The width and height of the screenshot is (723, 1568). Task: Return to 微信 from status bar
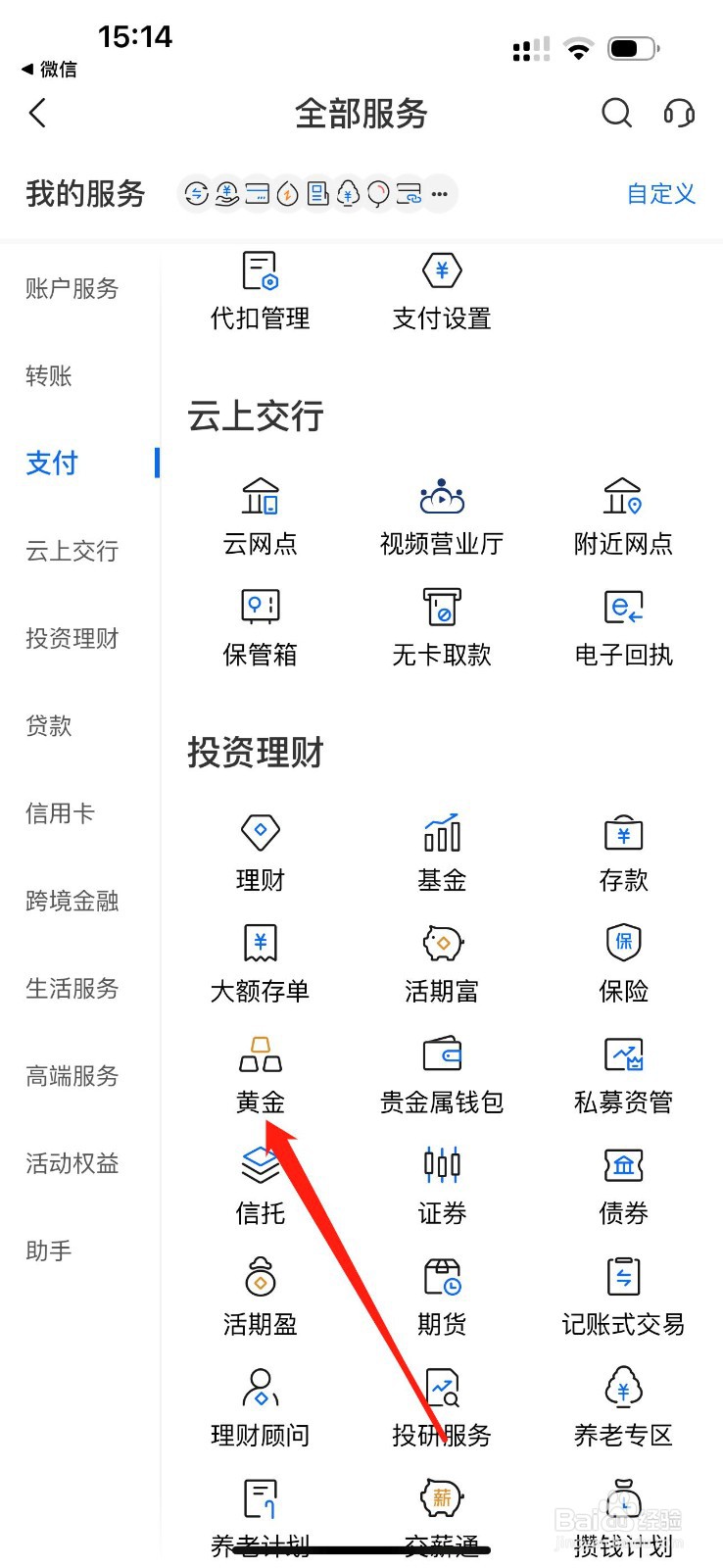(49, 69)
